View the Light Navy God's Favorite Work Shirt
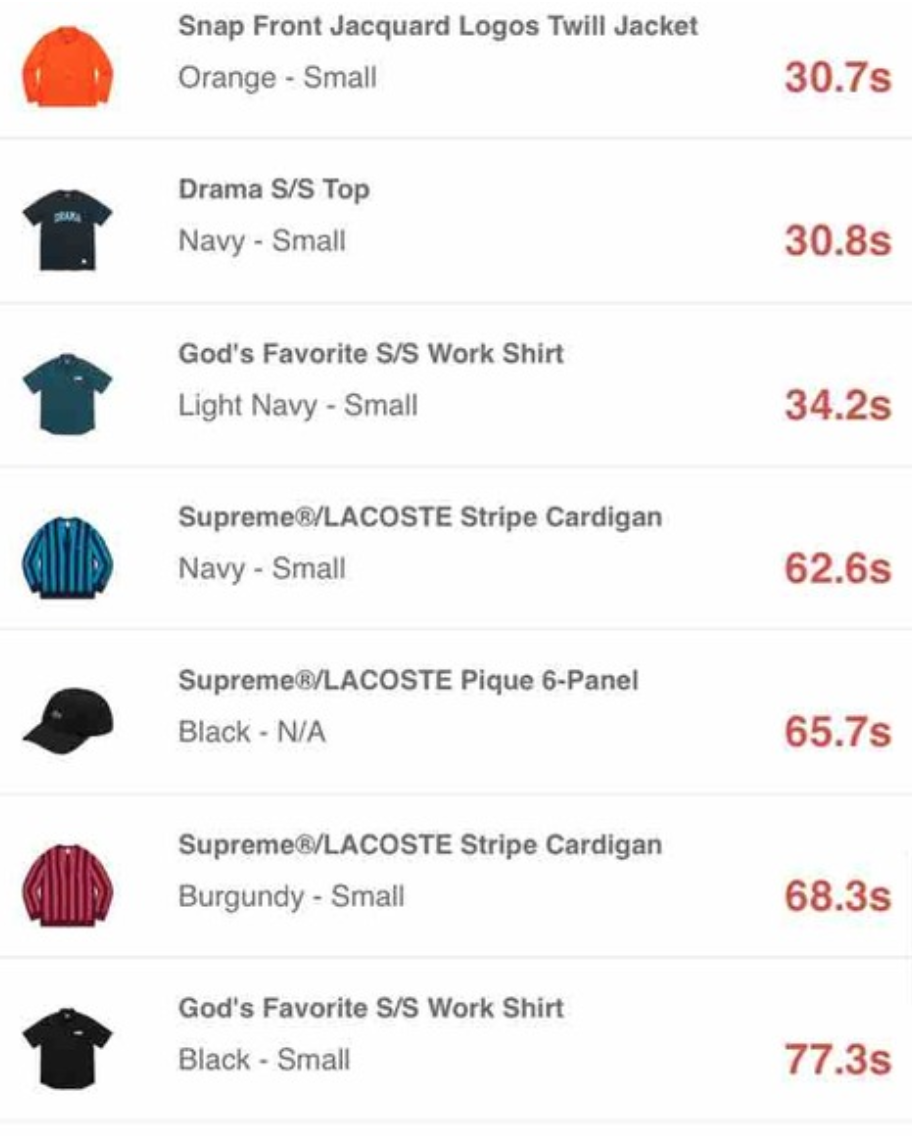Viewport: 912px width, 1136px height. (370, 354)
